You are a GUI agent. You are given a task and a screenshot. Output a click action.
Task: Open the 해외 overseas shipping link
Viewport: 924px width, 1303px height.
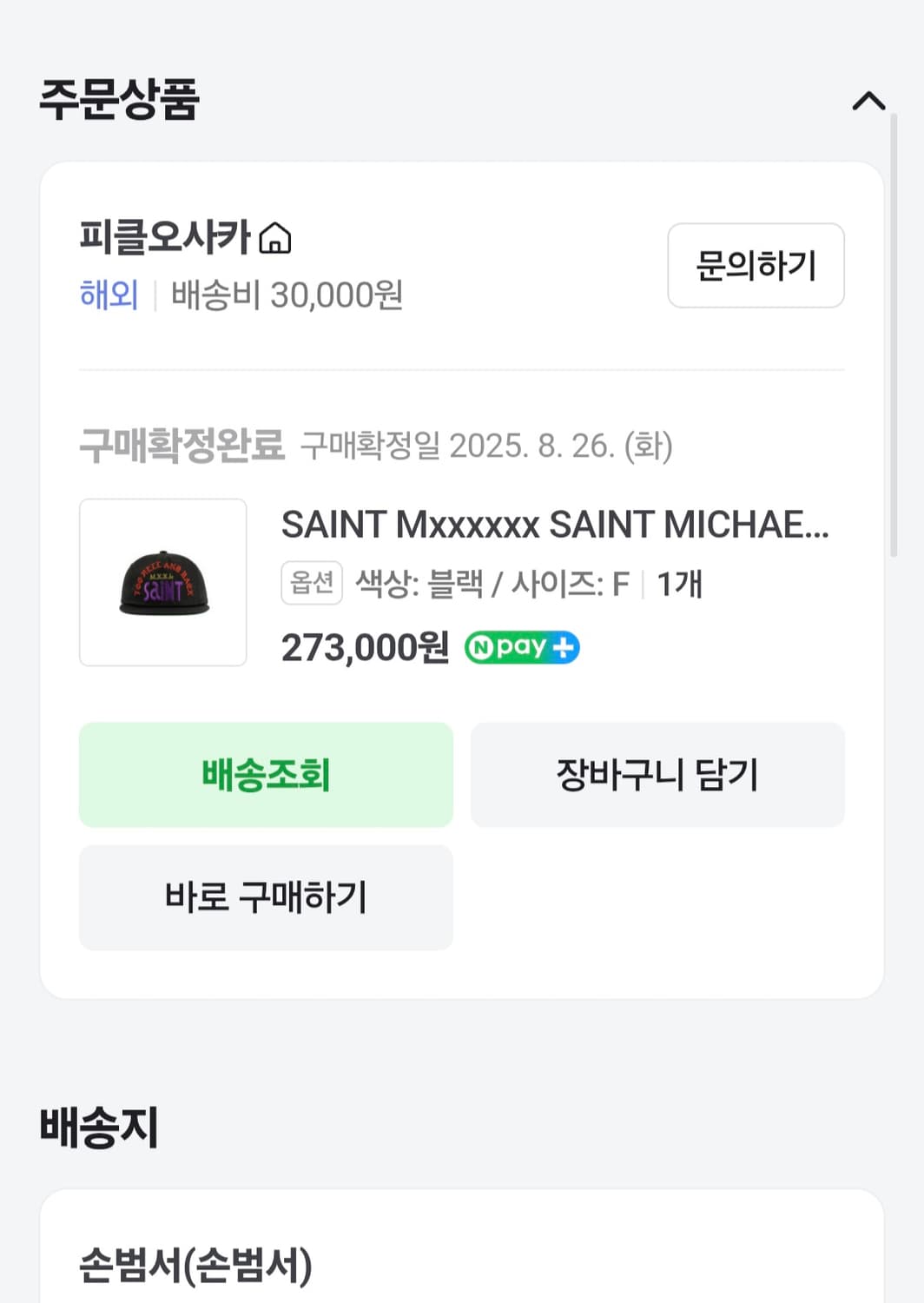click(x=106, y=295)
